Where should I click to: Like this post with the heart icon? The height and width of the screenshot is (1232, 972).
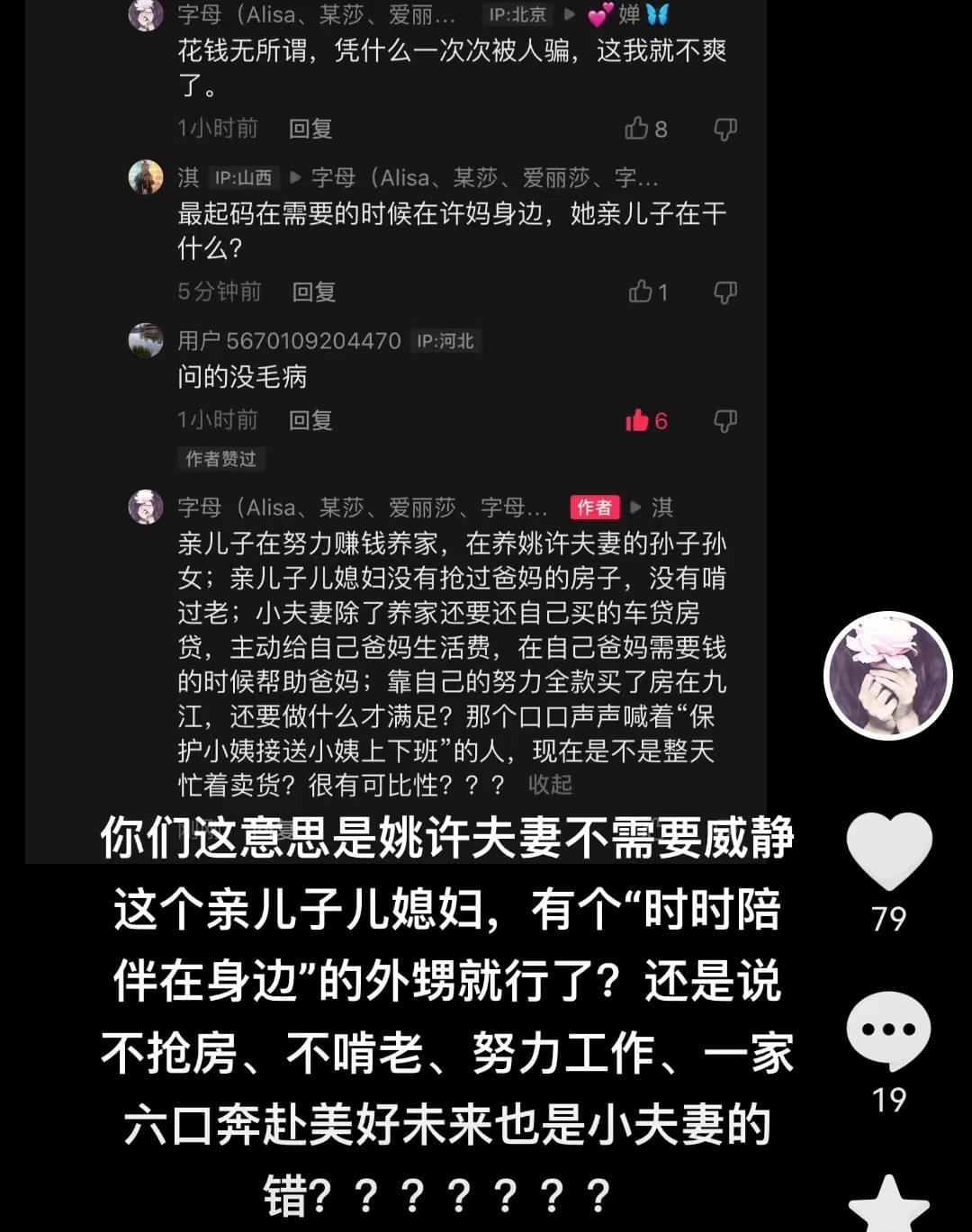click(888, 850)
